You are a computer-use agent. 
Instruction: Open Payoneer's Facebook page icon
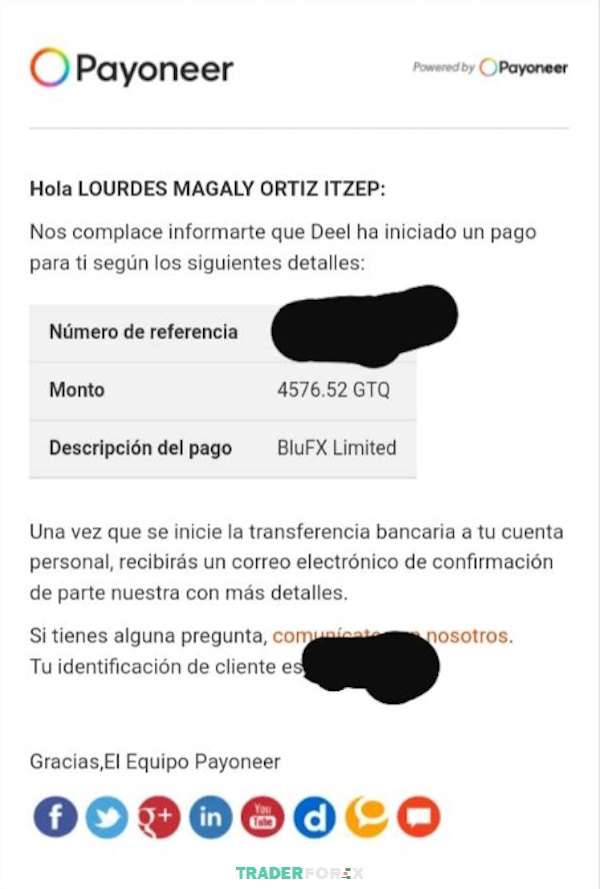click(x=55, y=817)
